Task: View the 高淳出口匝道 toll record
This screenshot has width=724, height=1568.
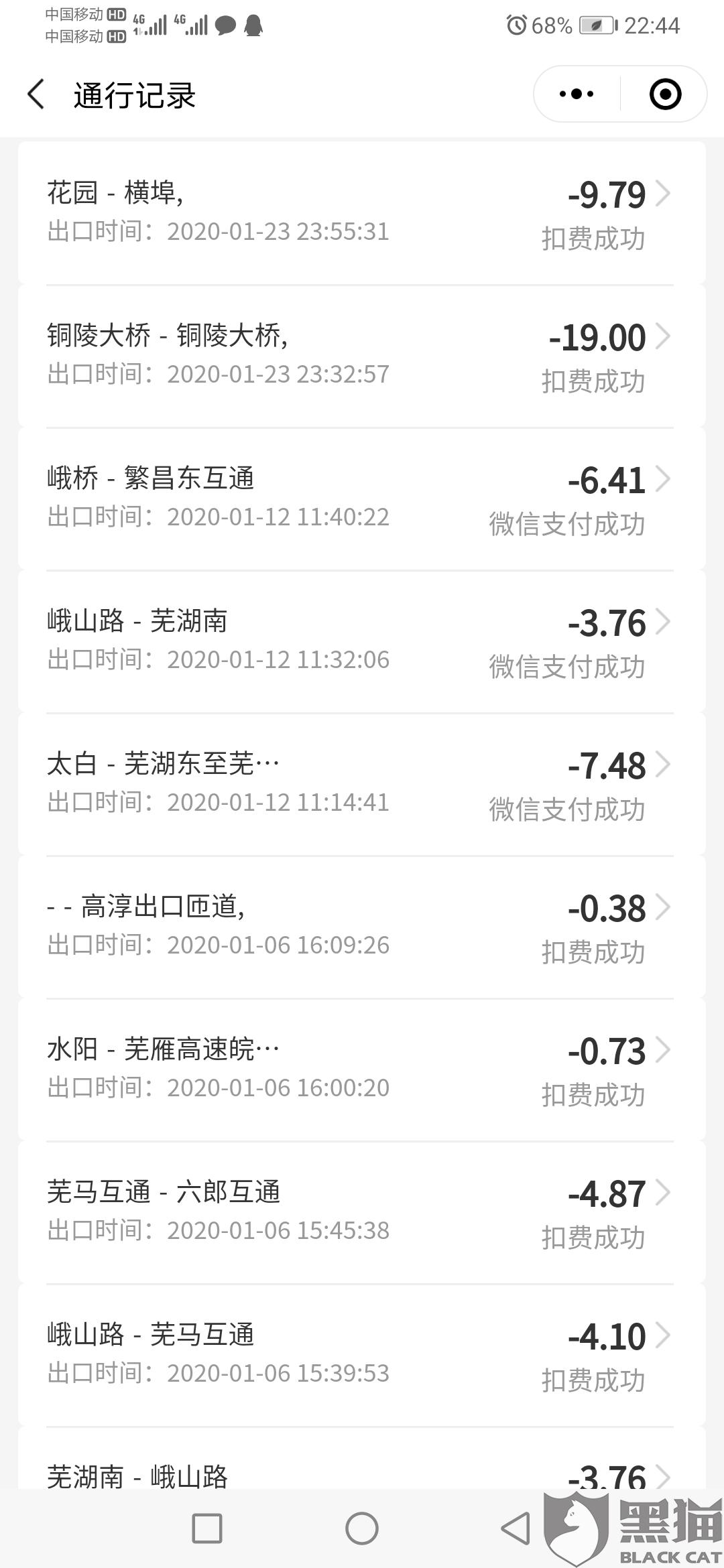Action: [362, 927]
